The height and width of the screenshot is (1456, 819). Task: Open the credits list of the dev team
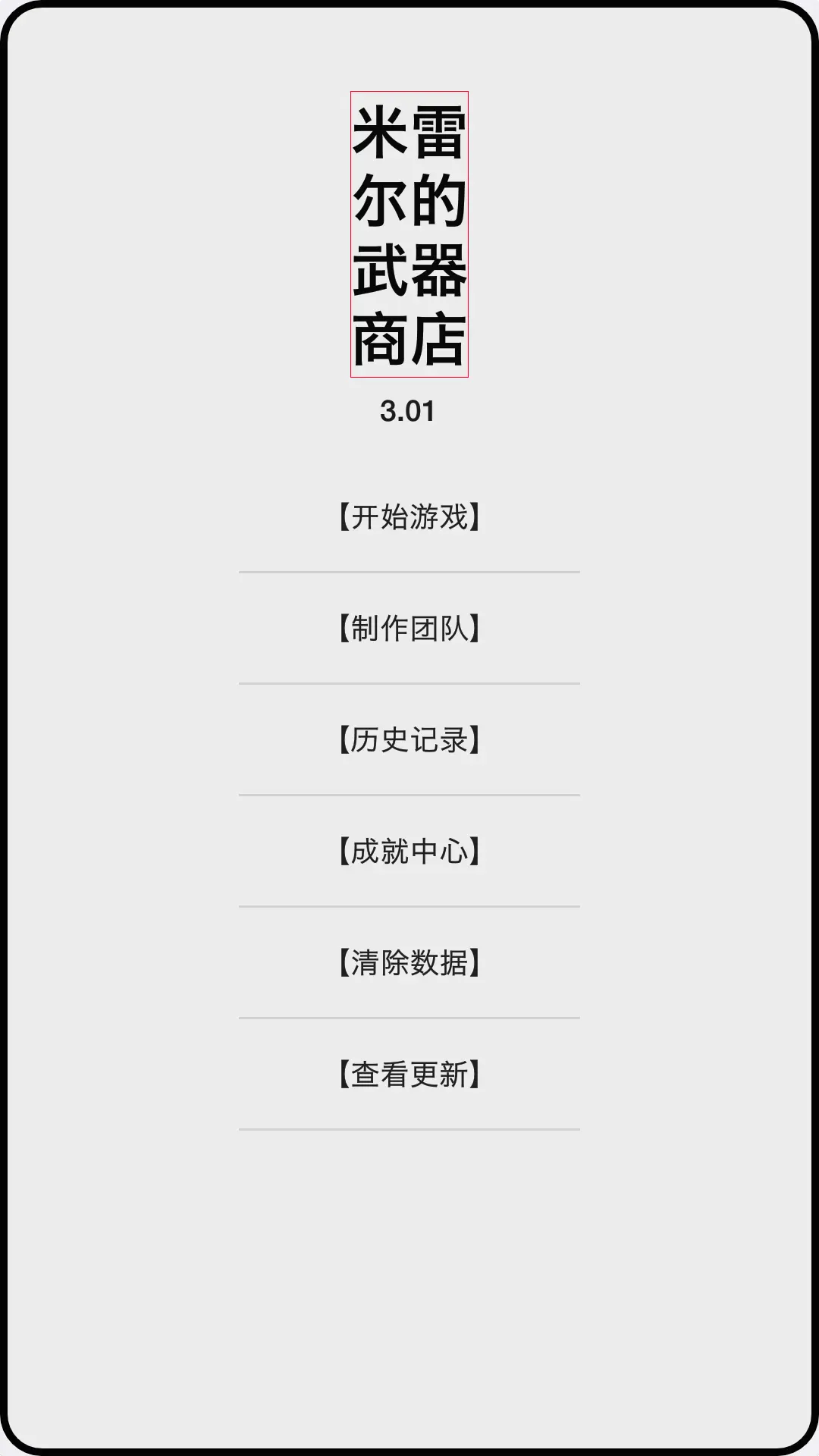(409, 628)
